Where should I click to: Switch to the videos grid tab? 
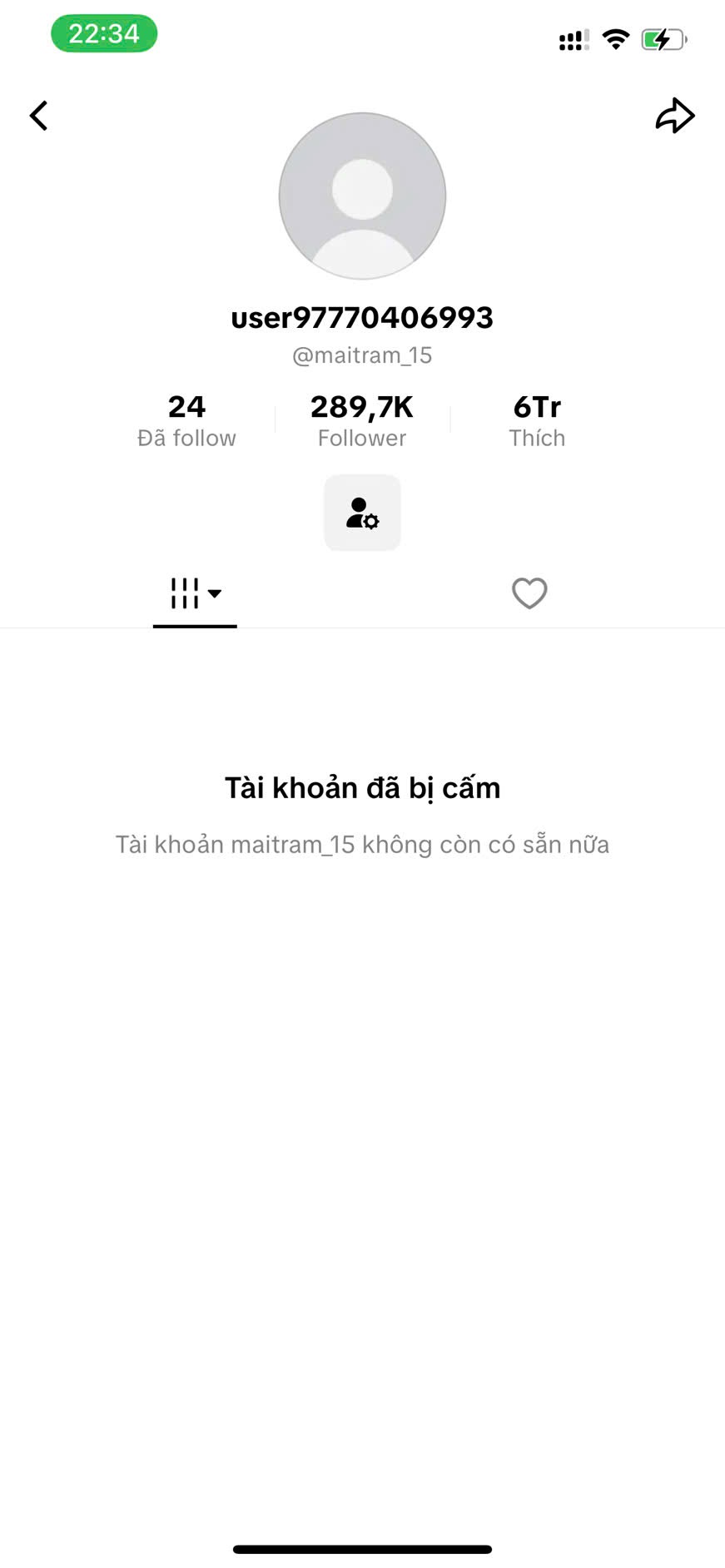[x=195, y=594]
